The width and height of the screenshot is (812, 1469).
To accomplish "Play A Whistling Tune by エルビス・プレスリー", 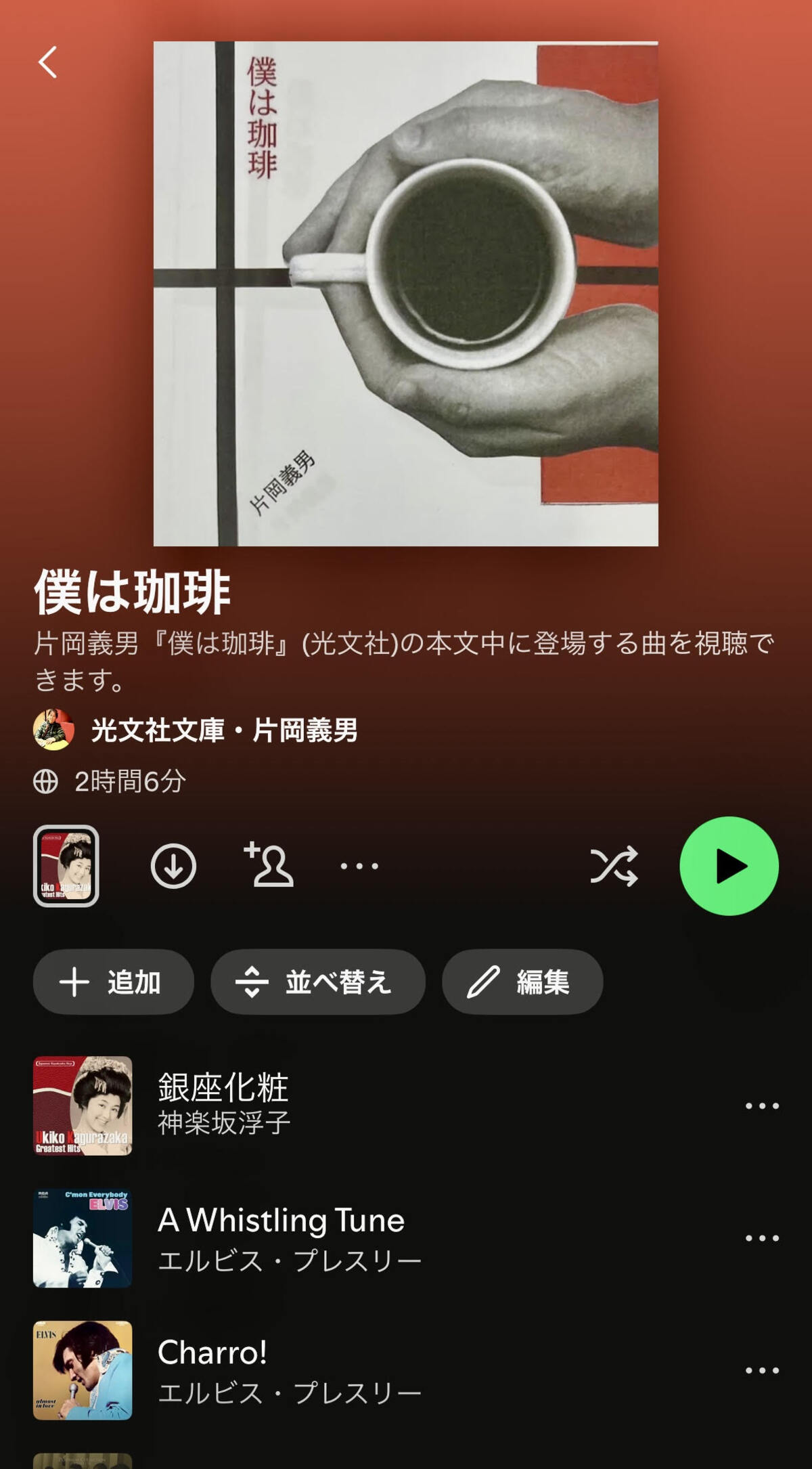I will coord(281,1237).
